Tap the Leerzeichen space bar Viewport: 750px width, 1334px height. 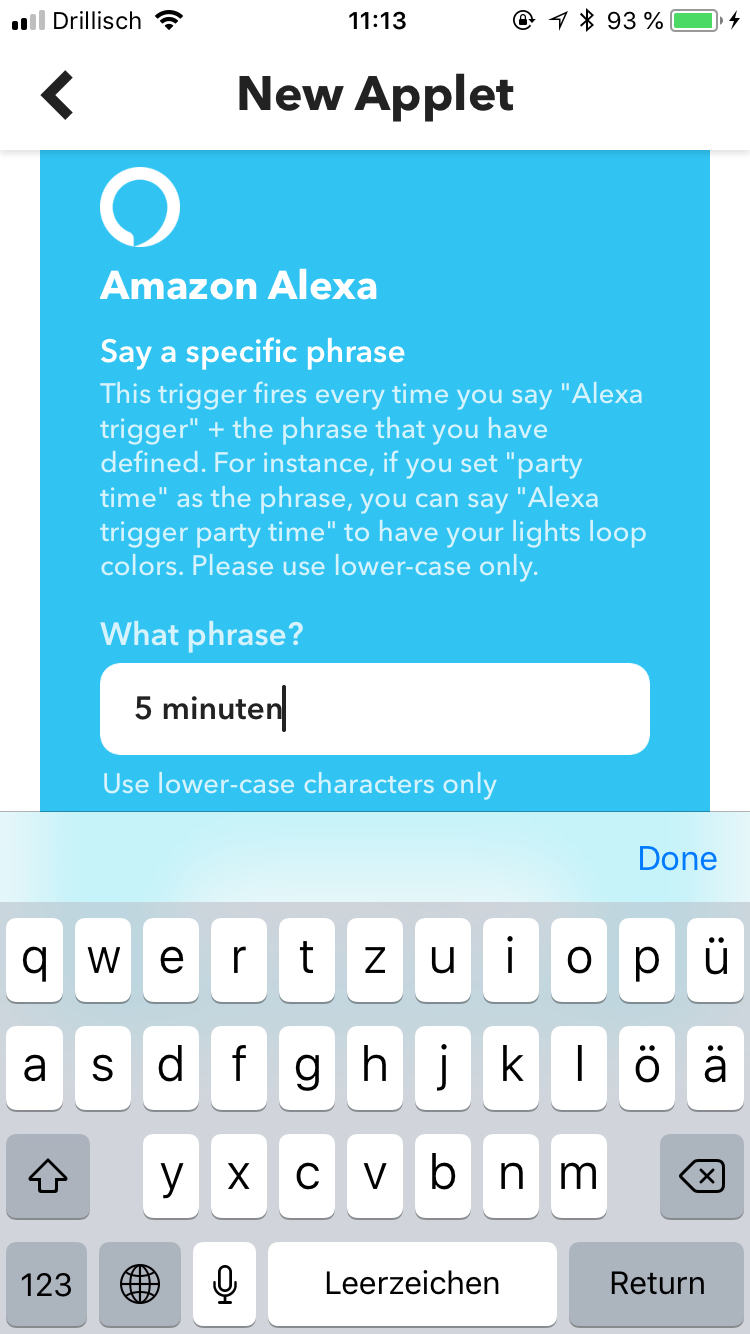412,1283
